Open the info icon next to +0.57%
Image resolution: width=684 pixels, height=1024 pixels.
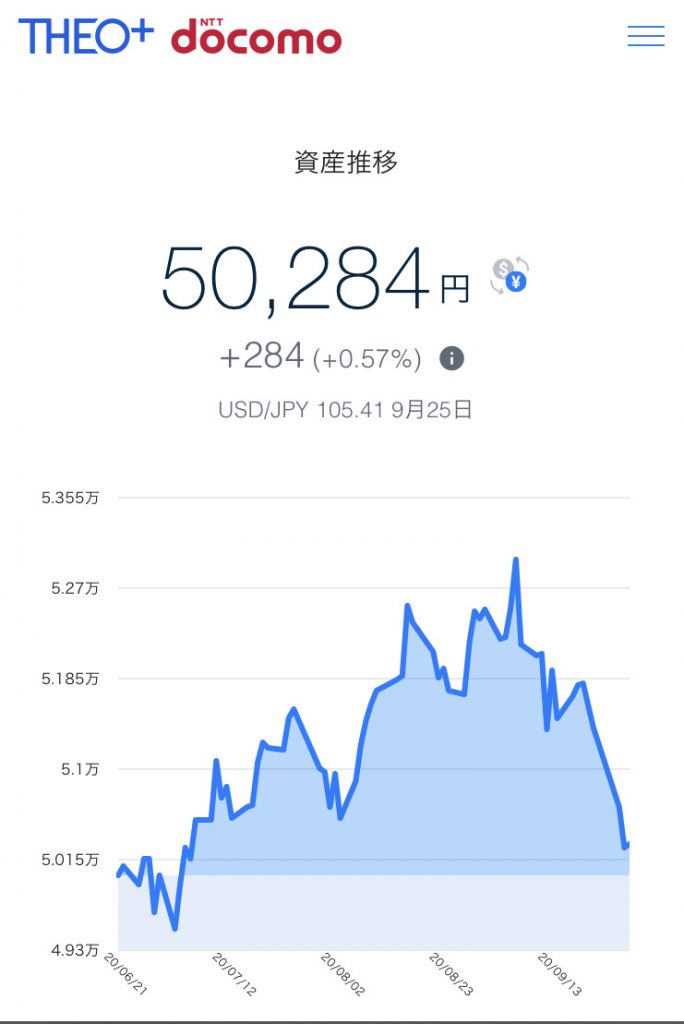click(452, 358)
